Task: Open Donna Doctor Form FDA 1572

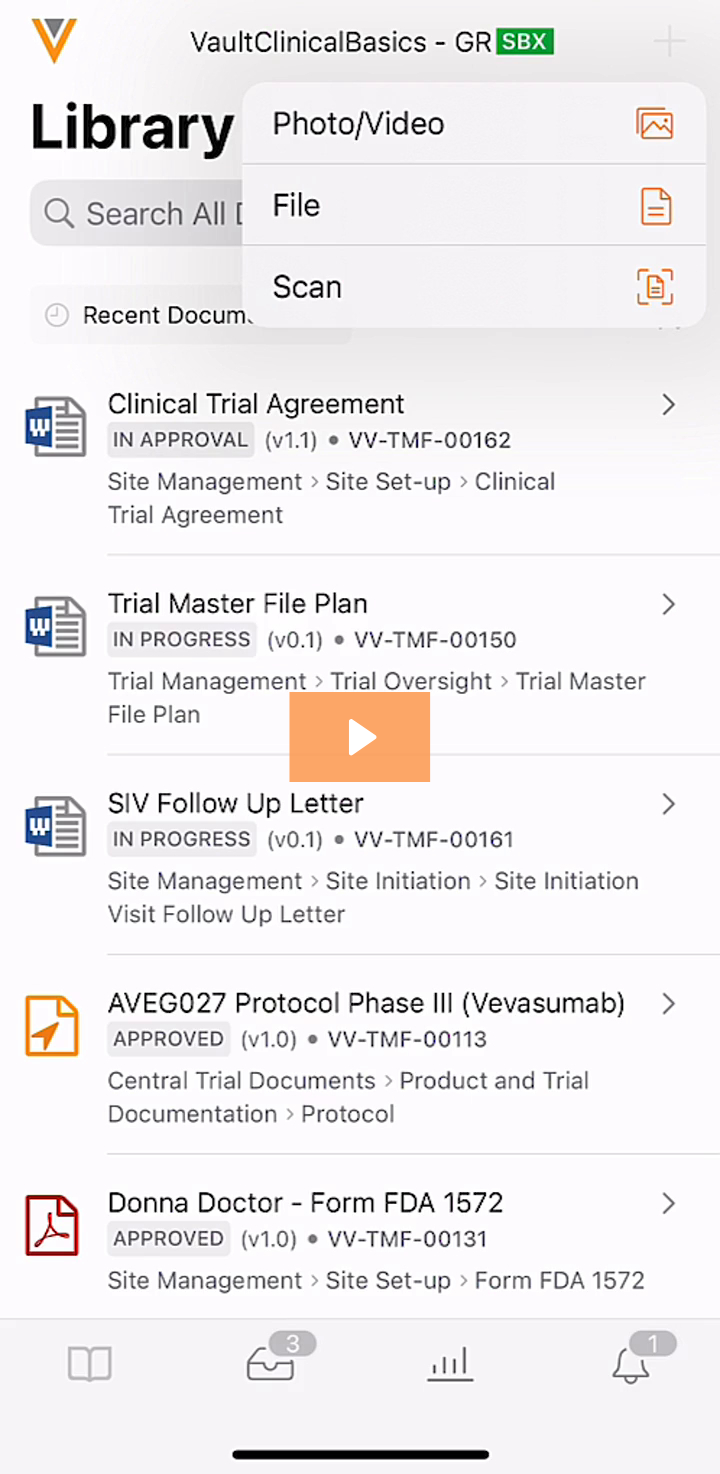Action: pyautogui.click(x=305, y=1203)
